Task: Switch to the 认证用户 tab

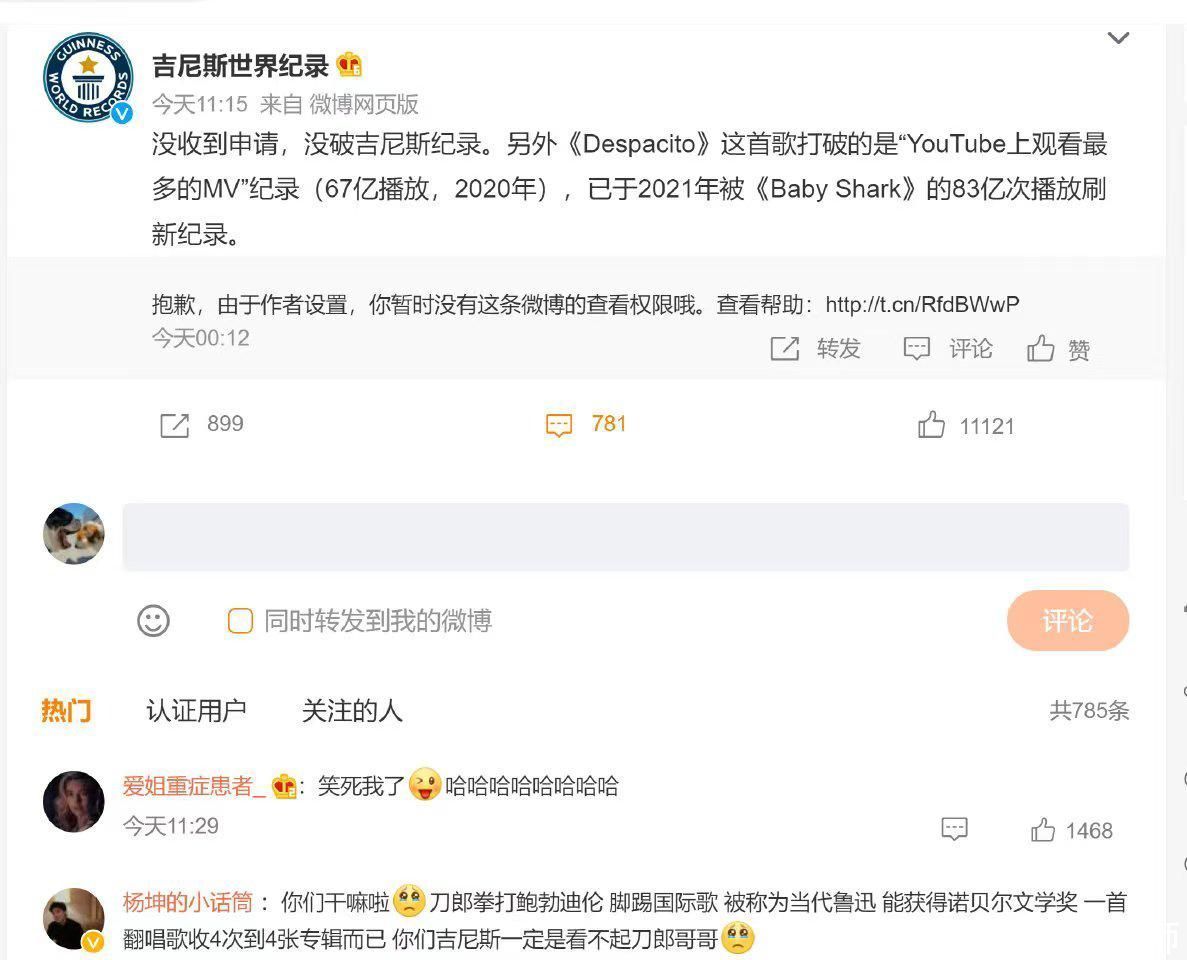Action: coord(196,711)
